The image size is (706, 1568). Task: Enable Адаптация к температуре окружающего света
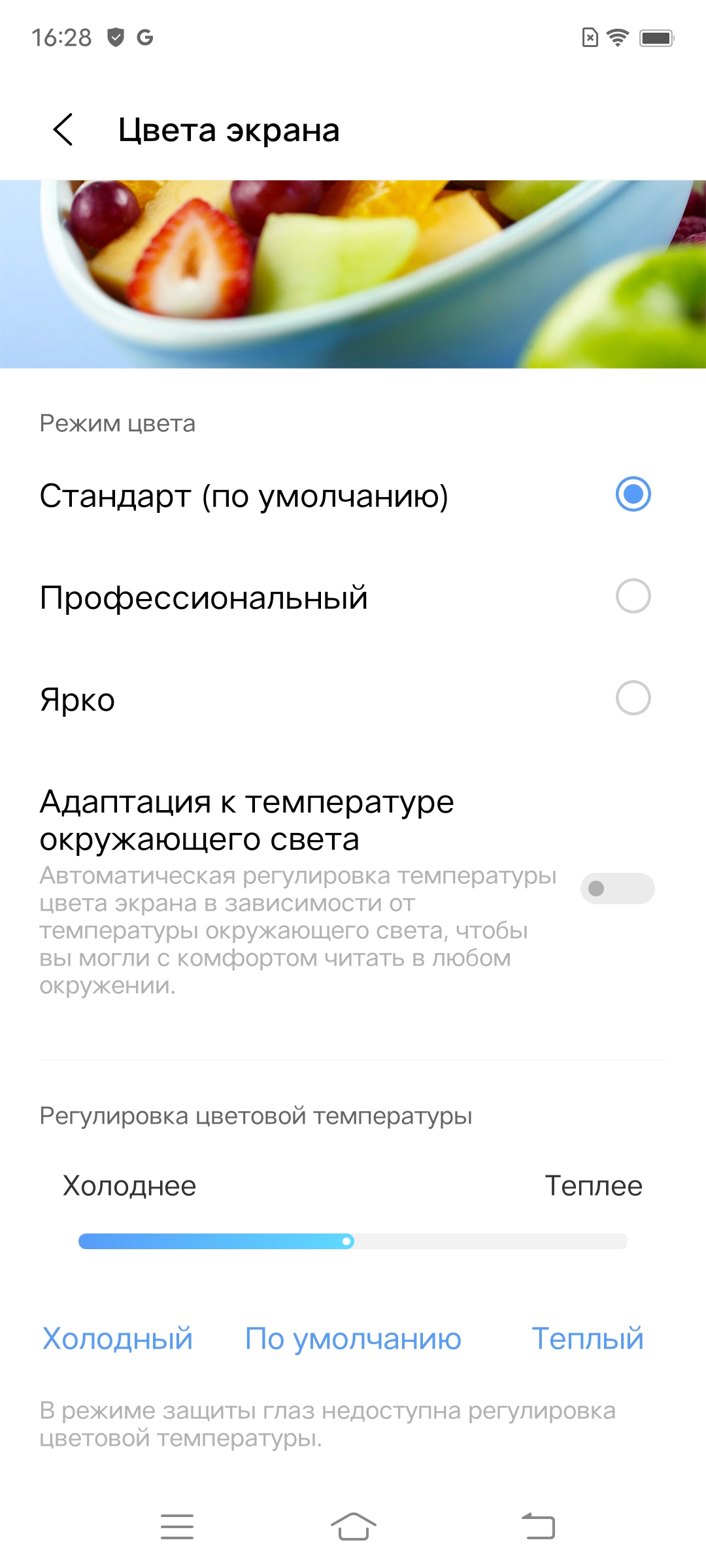pos(617,889)
